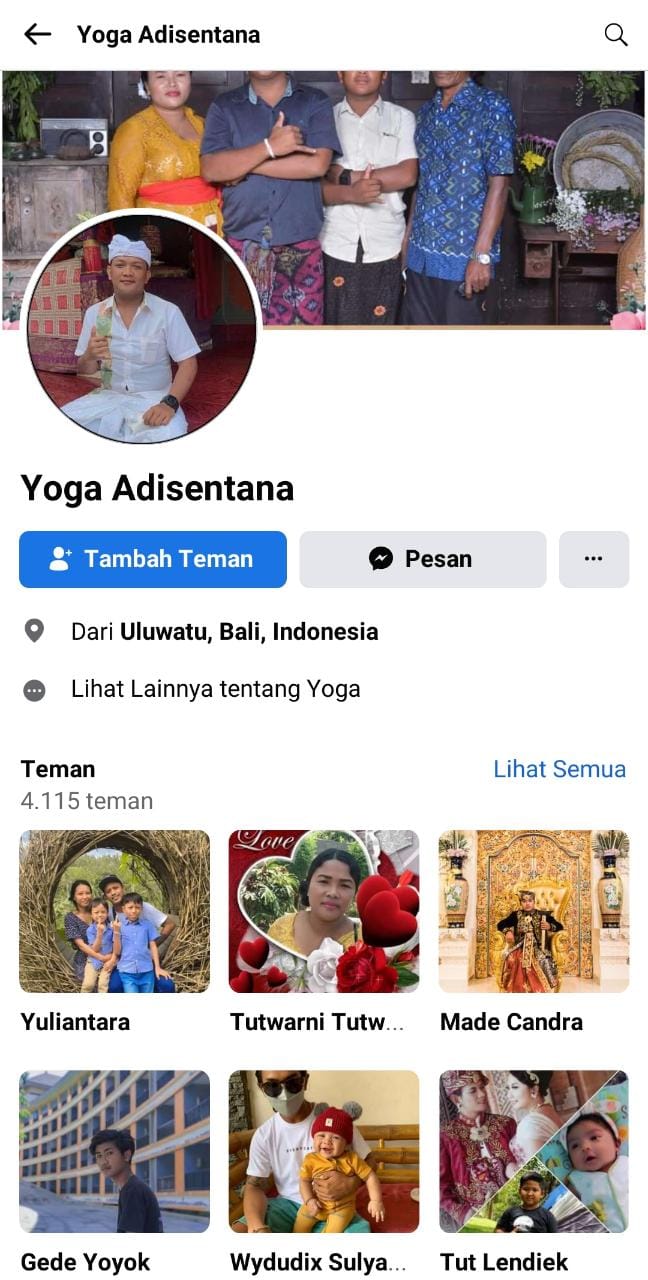View Lihat Lainnya tentang Yoga details
648x1280 pixels.
click(215, 689)
